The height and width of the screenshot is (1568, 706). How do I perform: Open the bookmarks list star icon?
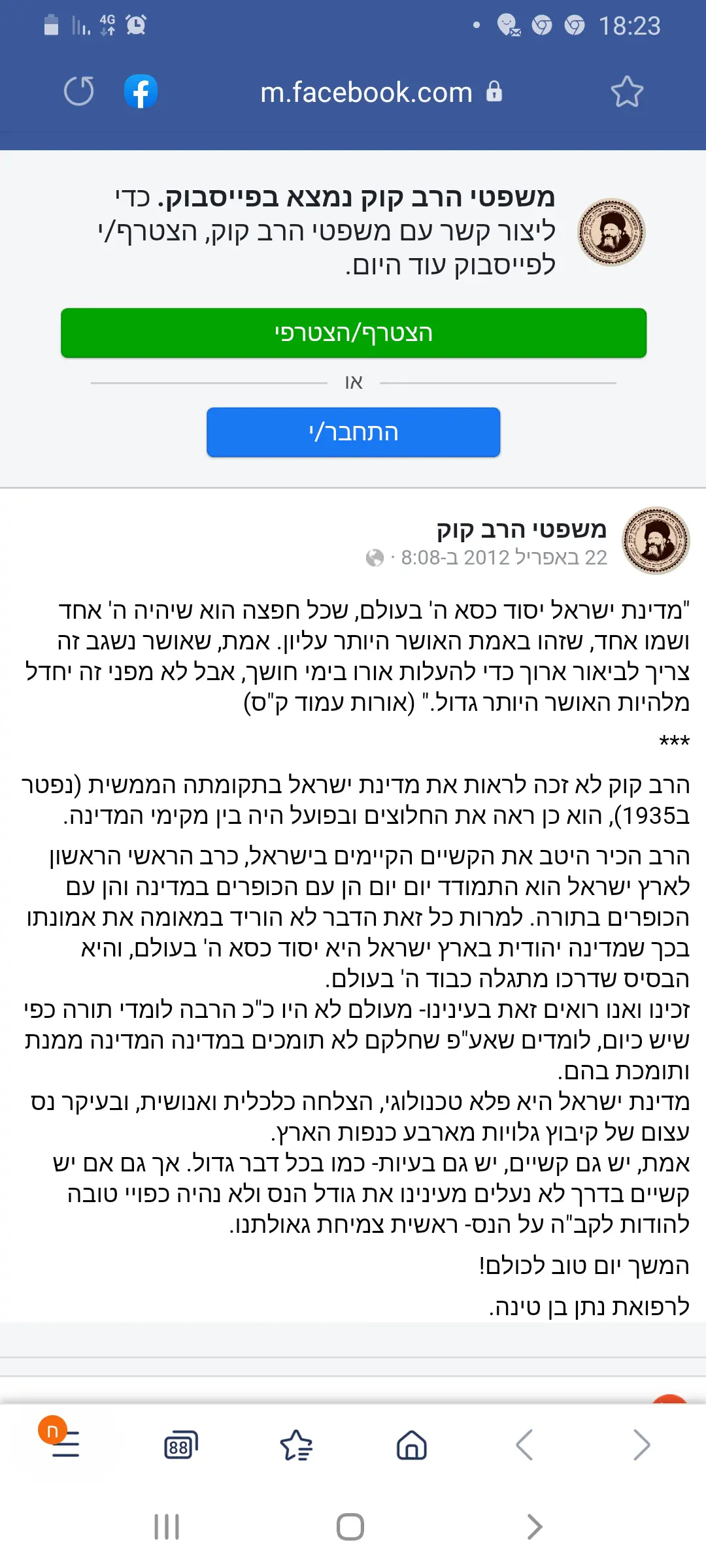coord(296,1445)
